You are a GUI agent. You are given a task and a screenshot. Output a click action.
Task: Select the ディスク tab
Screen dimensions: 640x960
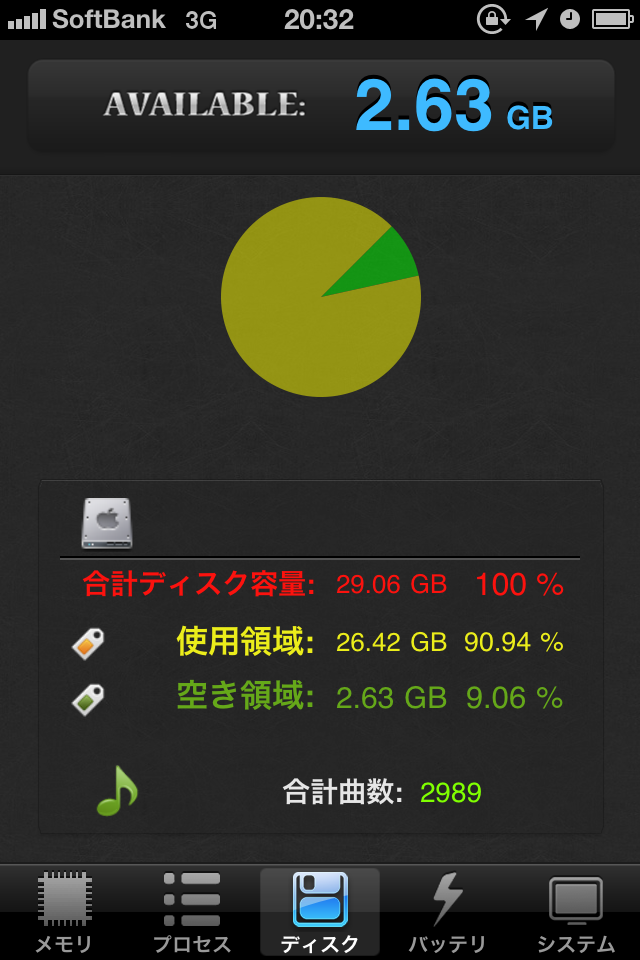tap(320, 912)
